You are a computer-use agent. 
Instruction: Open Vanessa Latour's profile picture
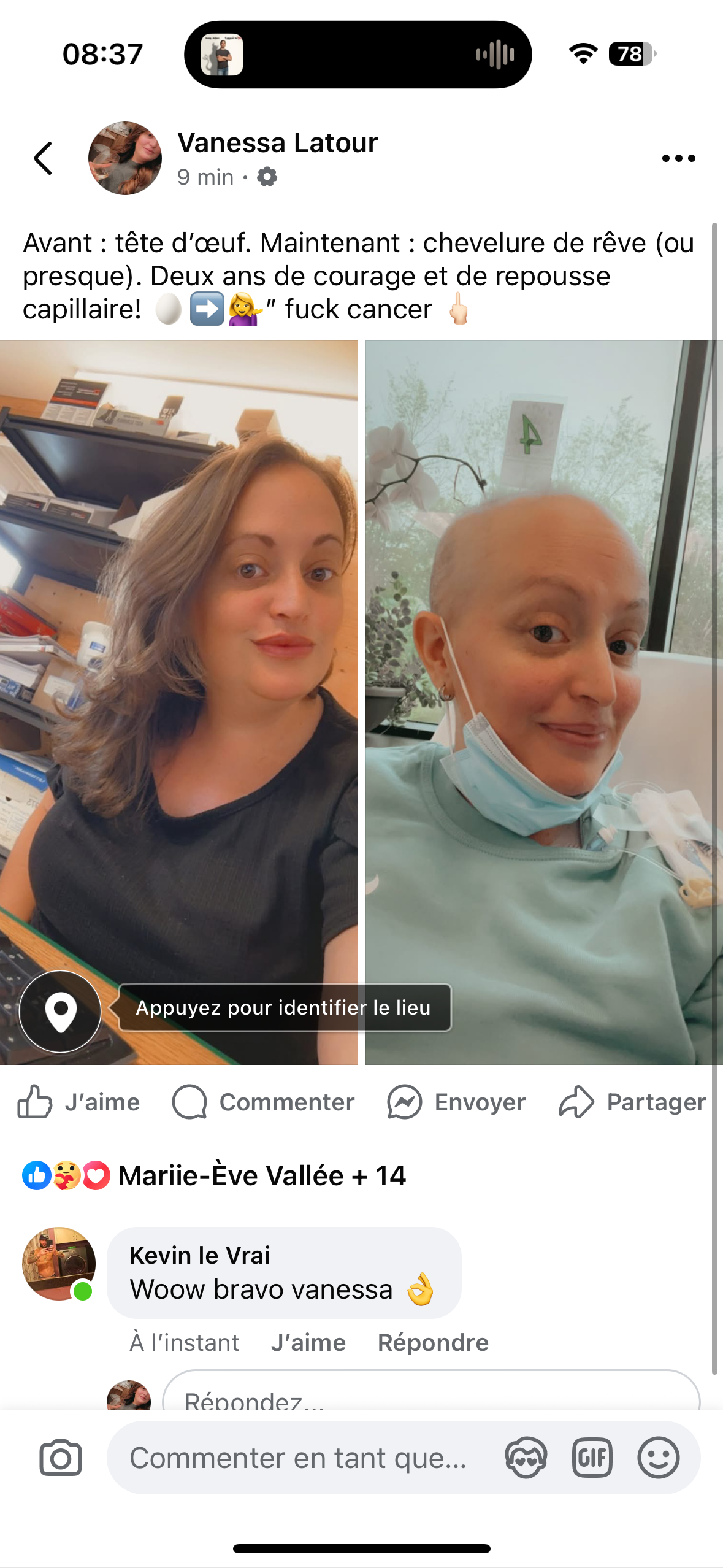click(125, 158)
